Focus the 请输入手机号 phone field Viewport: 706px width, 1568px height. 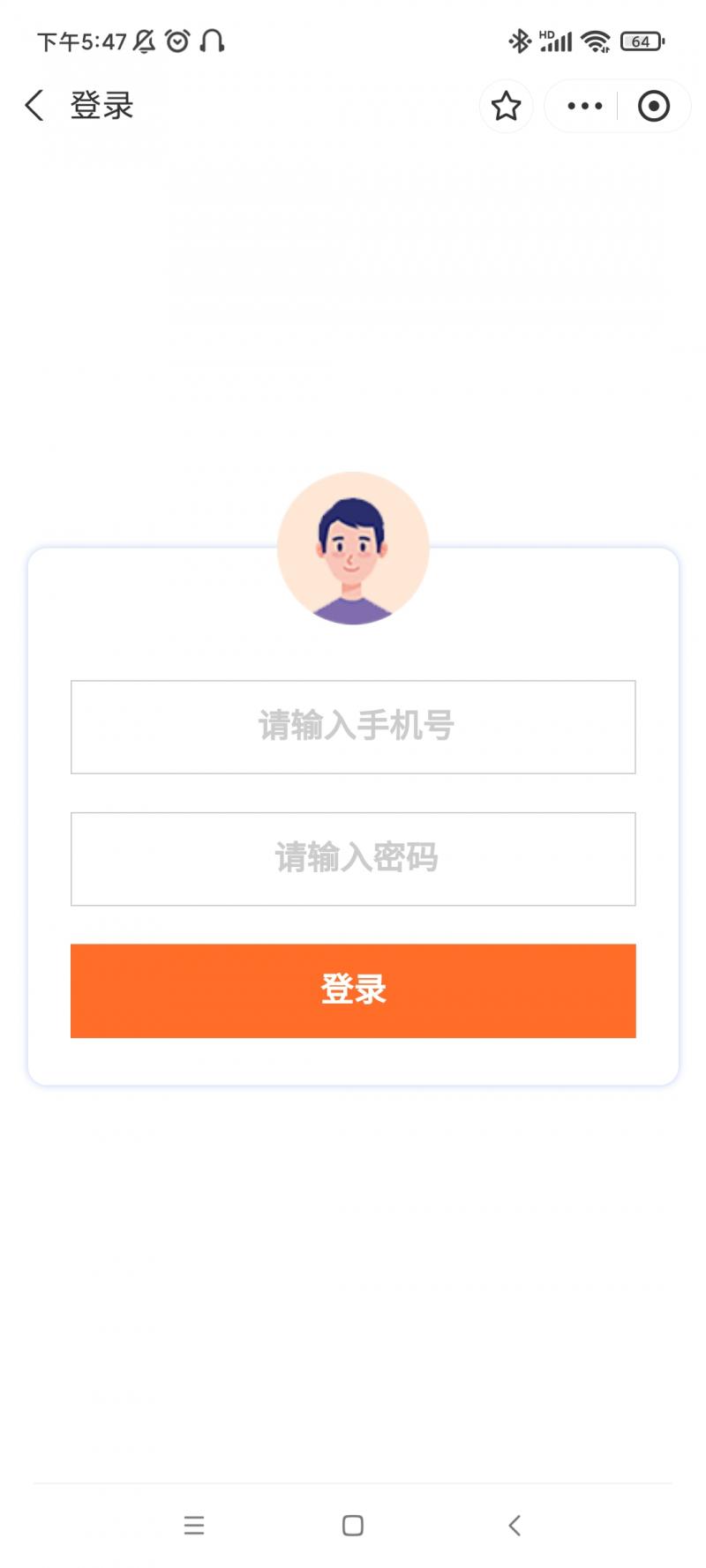pos(353,727)
